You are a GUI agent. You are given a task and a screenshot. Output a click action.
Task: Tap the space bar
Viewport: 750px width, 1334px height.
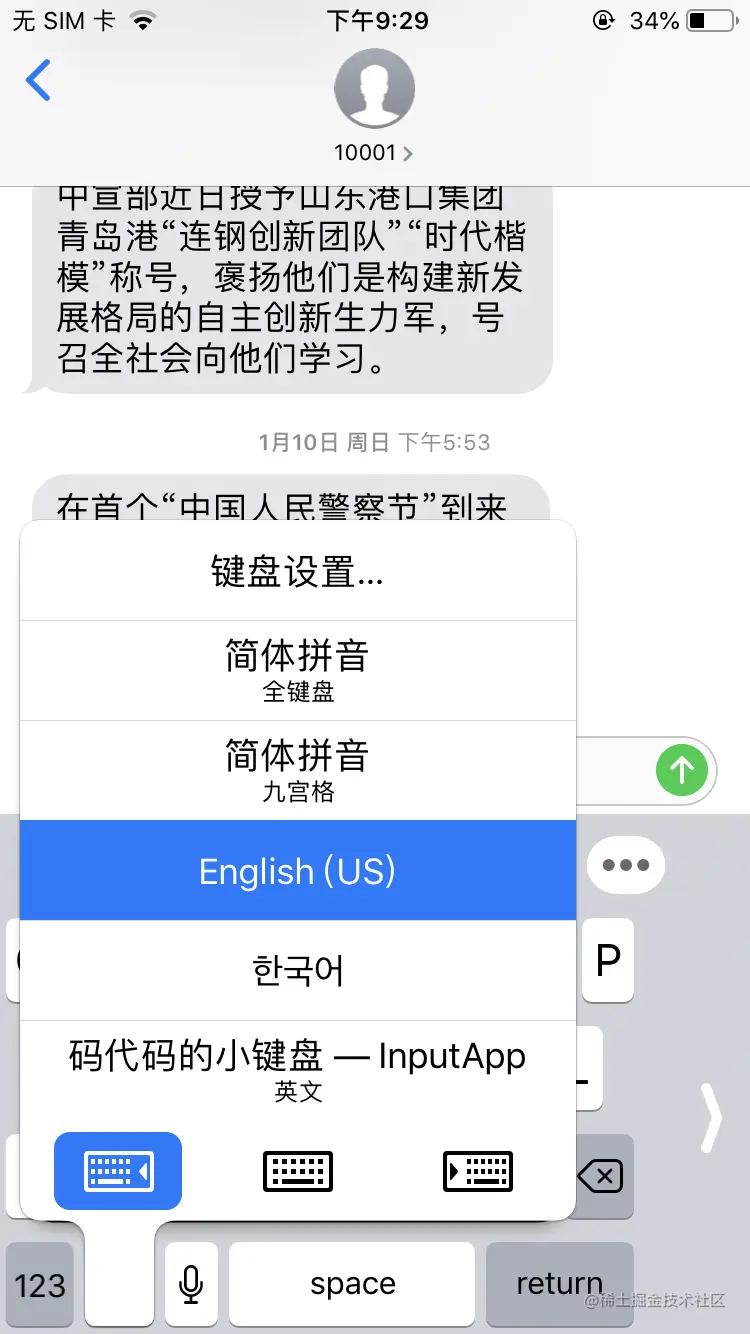pyautogui.click(x=352, y=1284)
